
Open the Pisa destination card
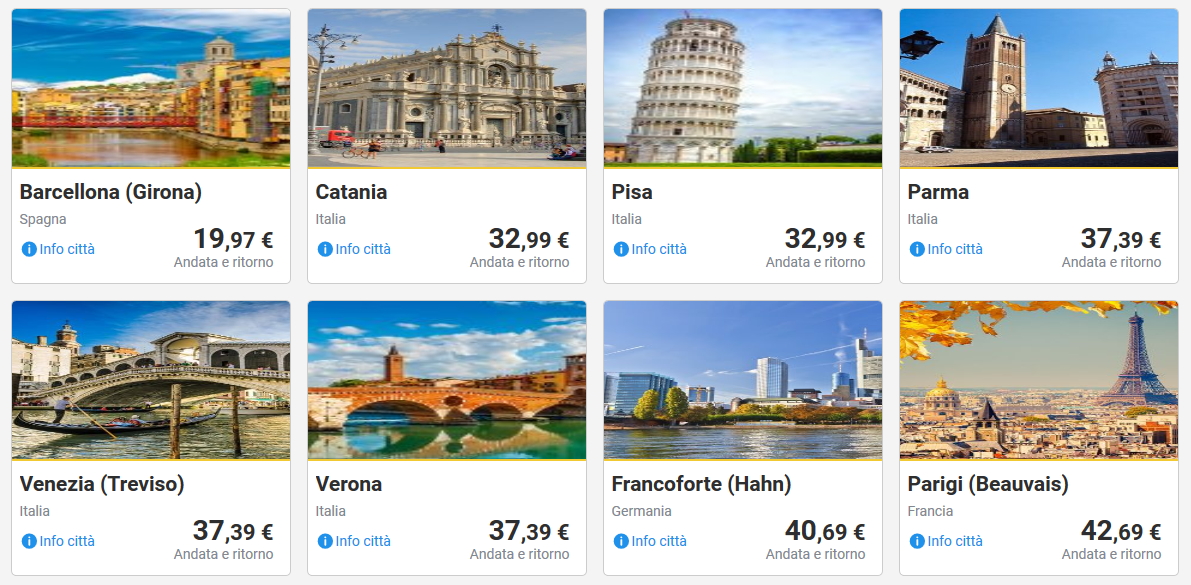(742, 90)
